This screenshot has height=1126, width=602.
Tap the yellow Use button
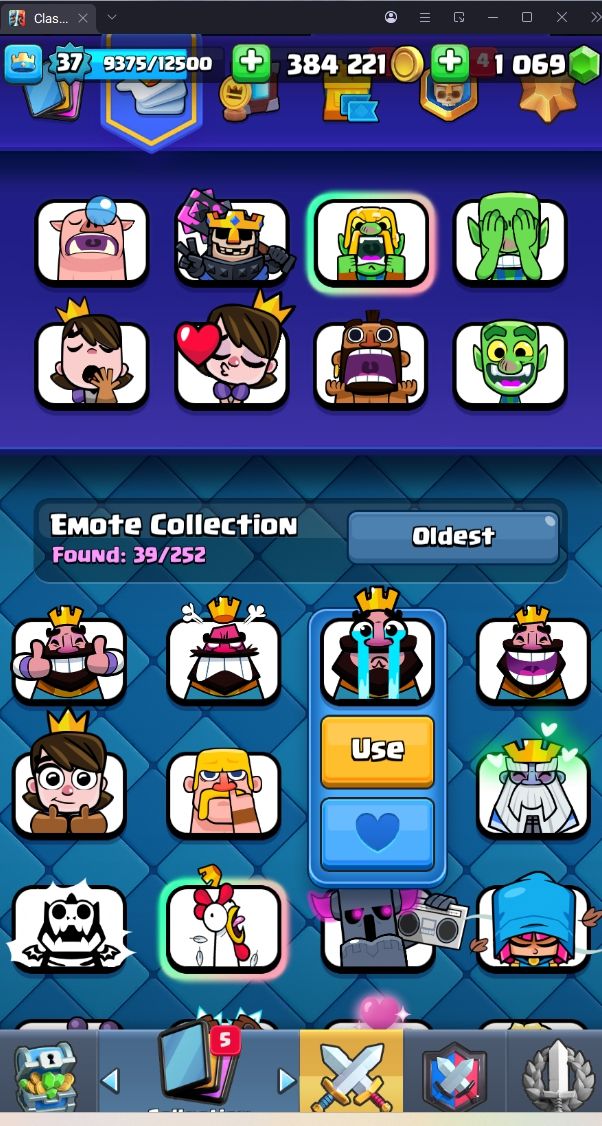click(x=377, y=750)
